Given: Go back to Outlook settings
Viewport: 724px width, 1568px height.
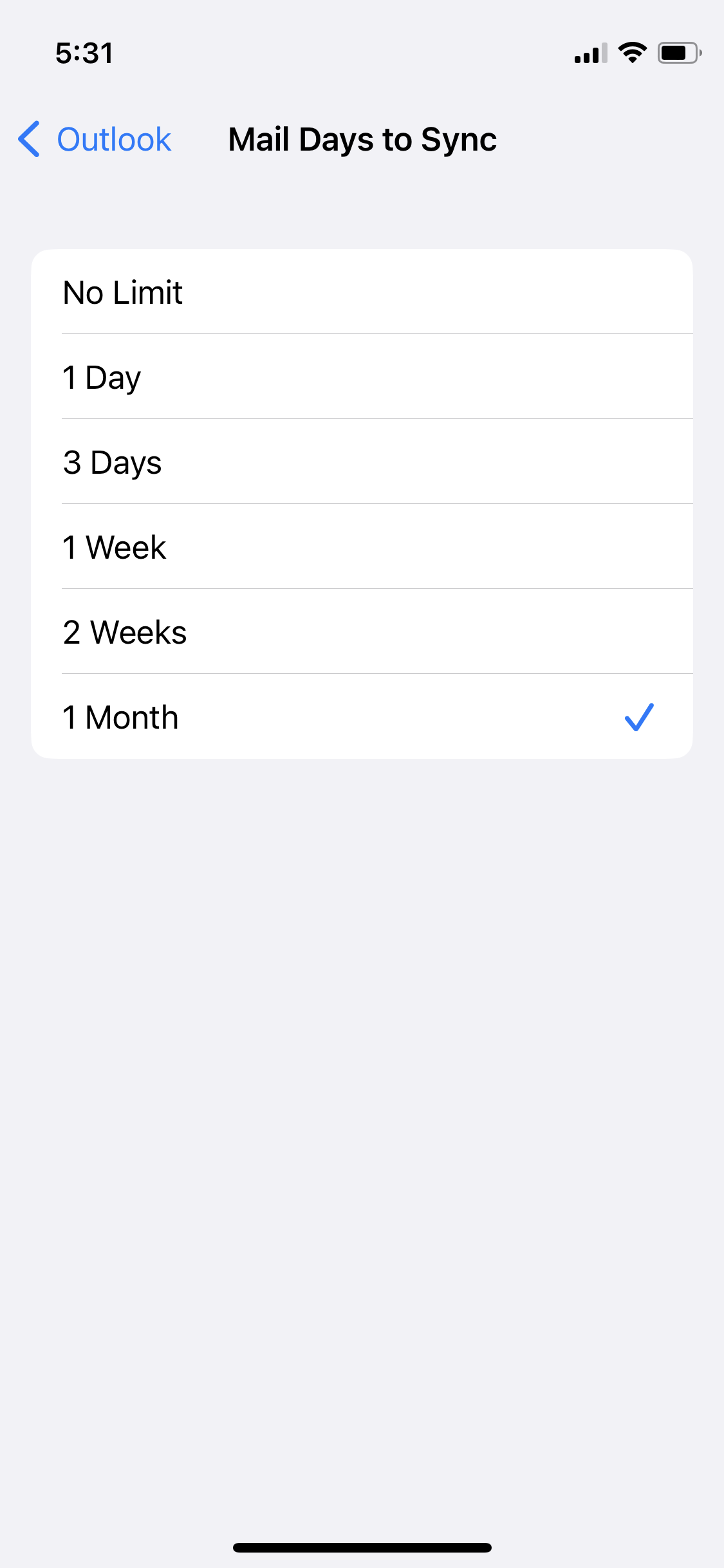Looking at the screenshot, I should tap(95, 139).
